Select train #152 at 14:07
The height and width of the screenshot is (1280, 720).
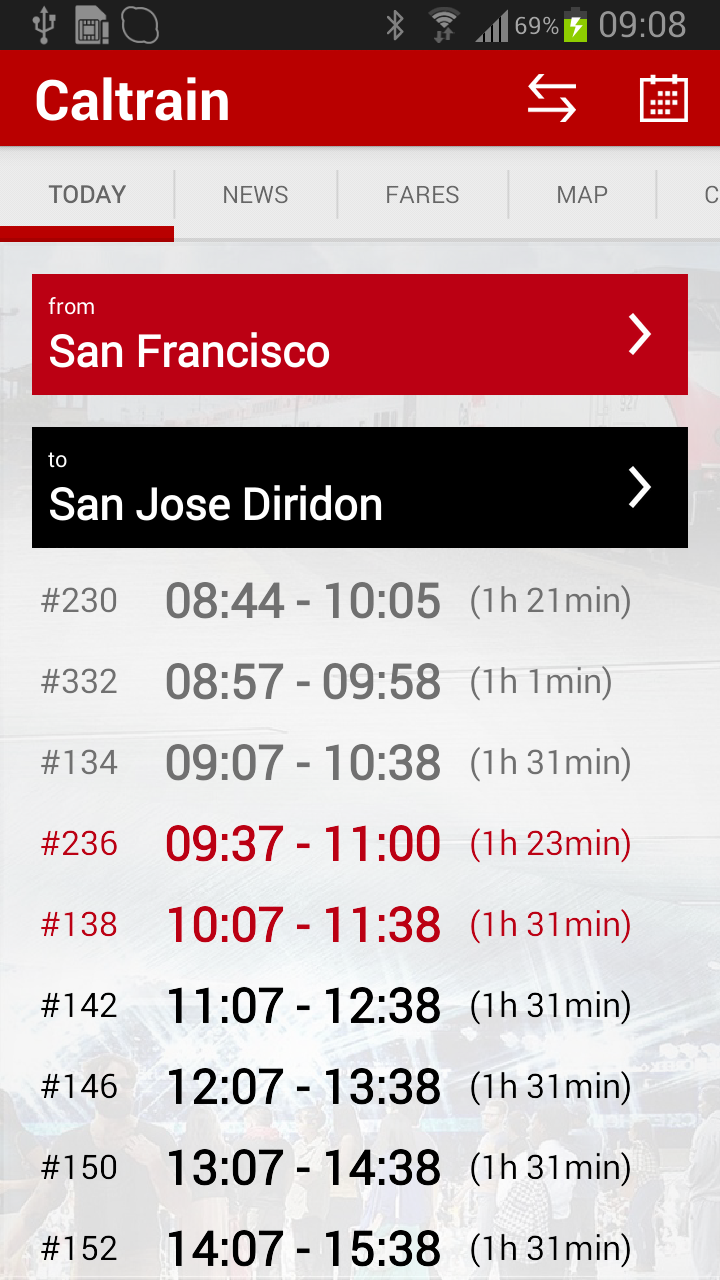pyautogui.click(x=336, y=1249)
